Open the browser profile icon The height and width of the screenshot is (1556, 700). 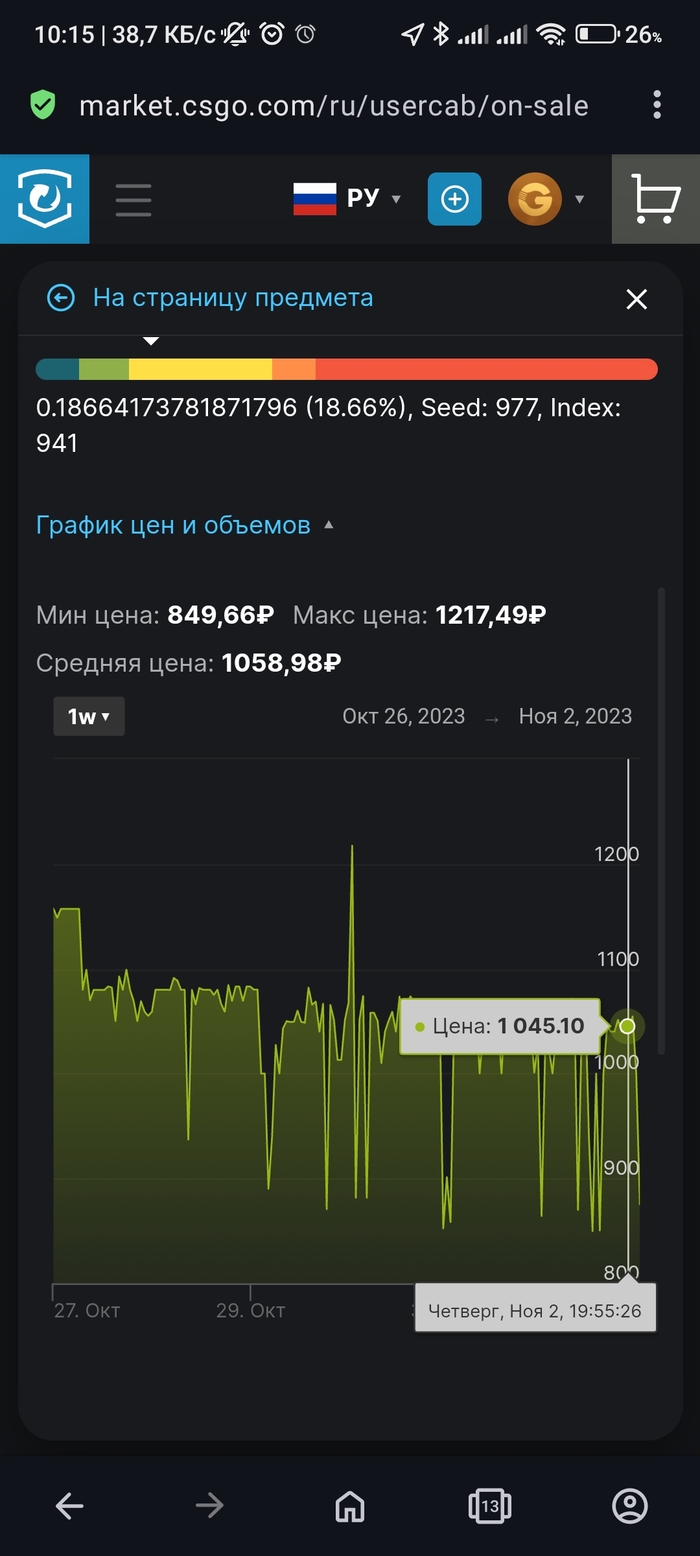coord(629,1505)
